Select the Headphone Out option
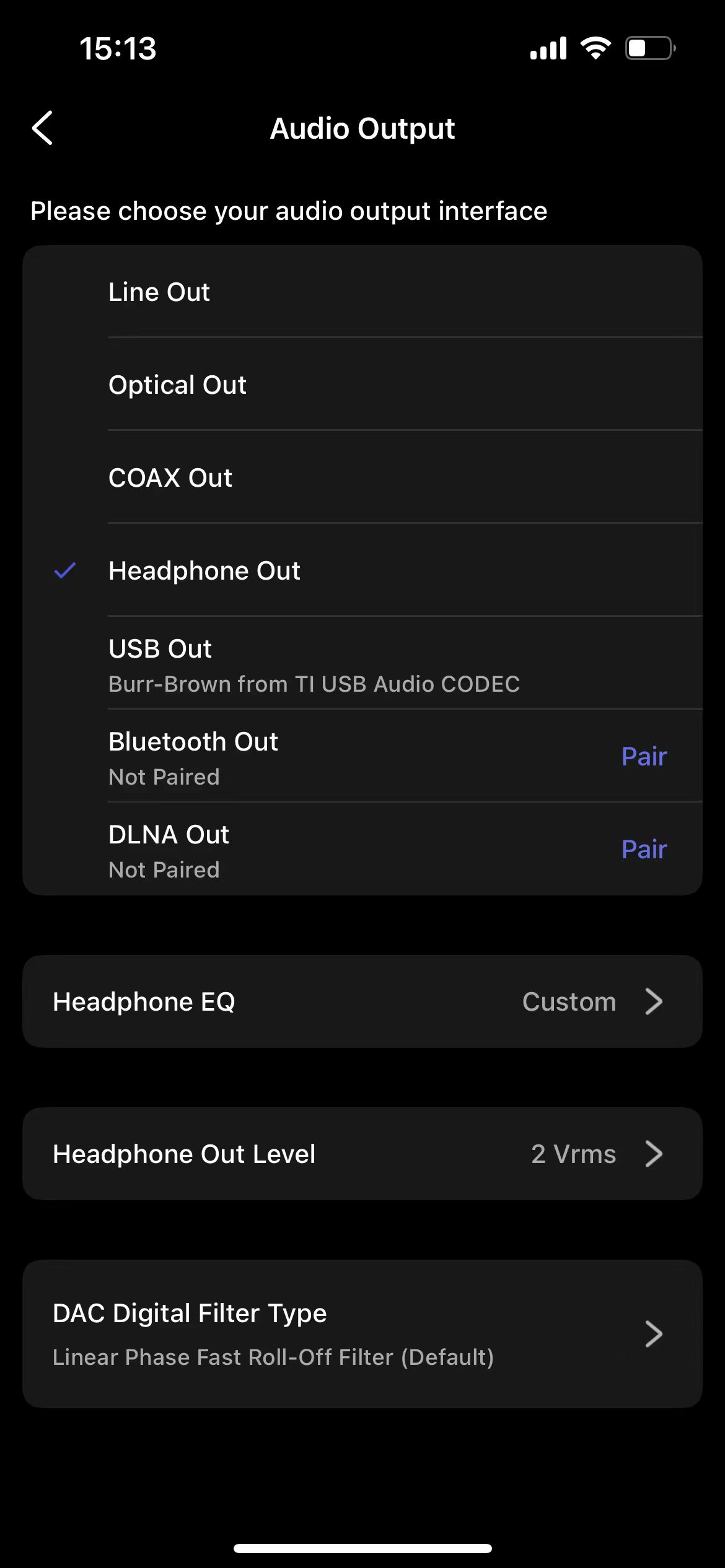 [362, 570]
